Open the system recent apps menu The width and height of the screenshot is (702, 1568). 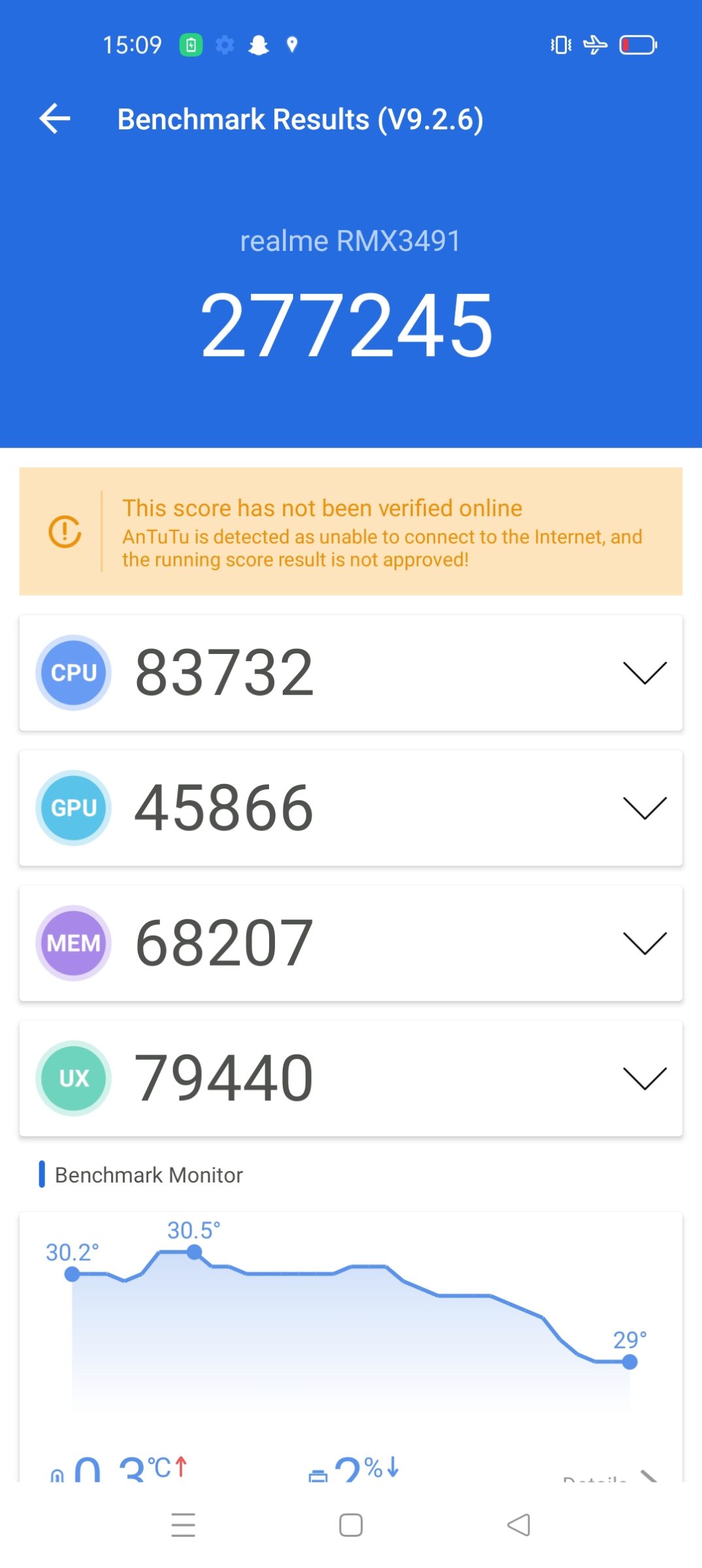pos(183,1525)
